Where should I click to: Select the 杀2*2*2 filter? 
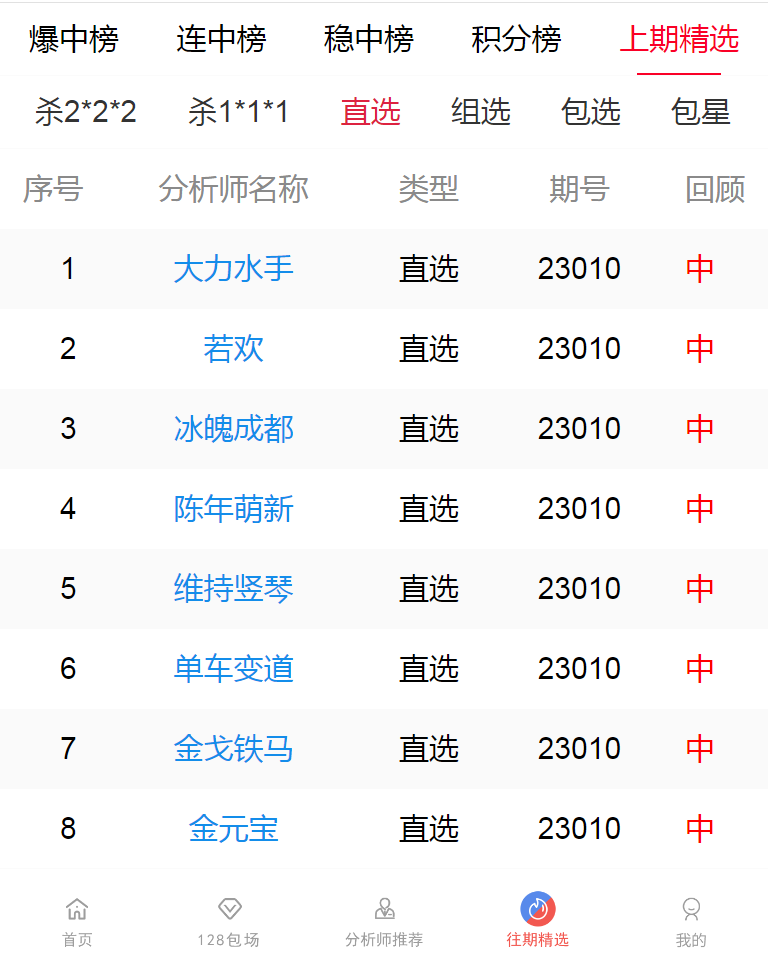85,112
